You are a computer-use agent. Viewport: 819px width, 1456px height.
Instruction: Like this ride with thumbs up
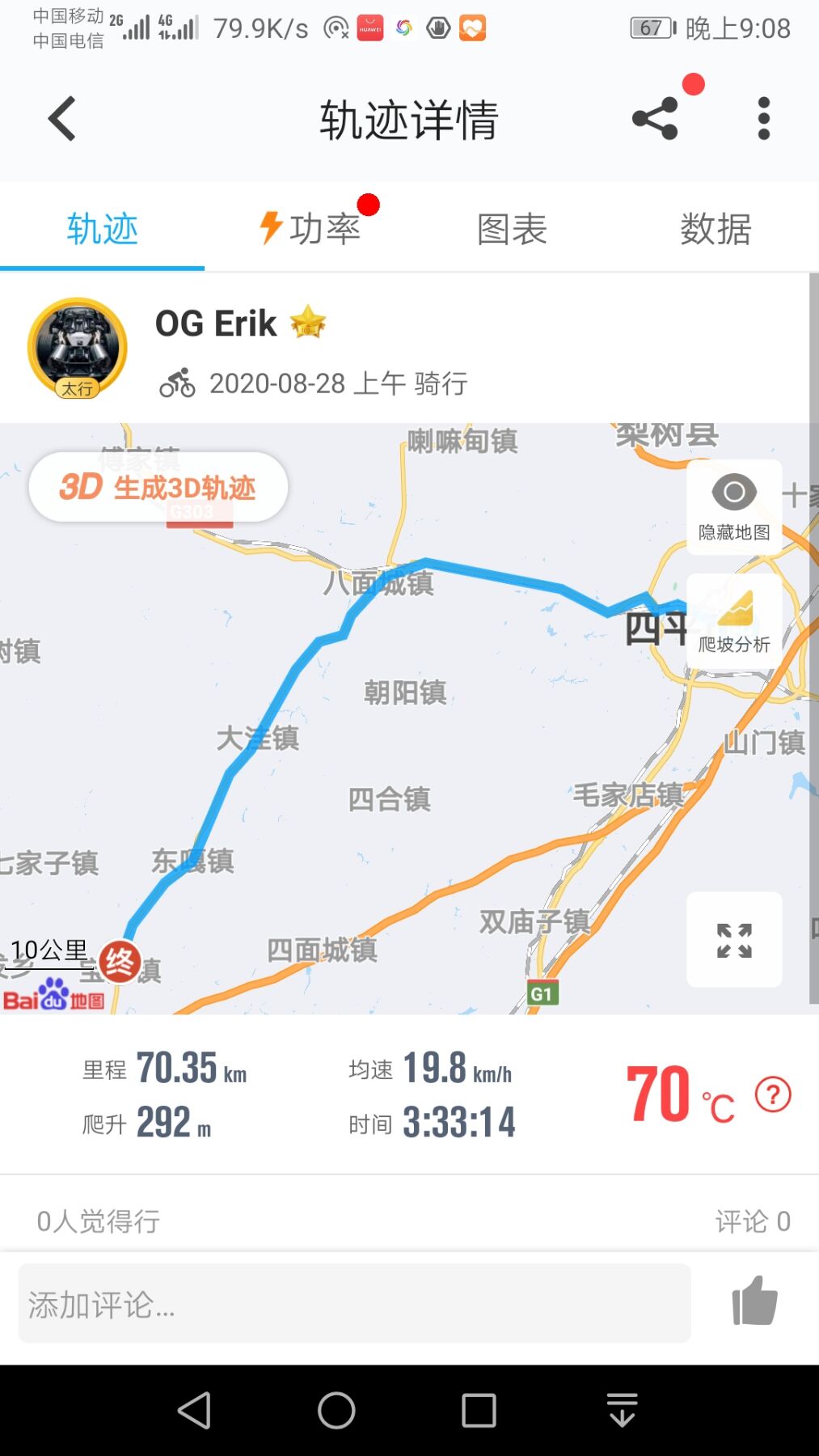754,1302
